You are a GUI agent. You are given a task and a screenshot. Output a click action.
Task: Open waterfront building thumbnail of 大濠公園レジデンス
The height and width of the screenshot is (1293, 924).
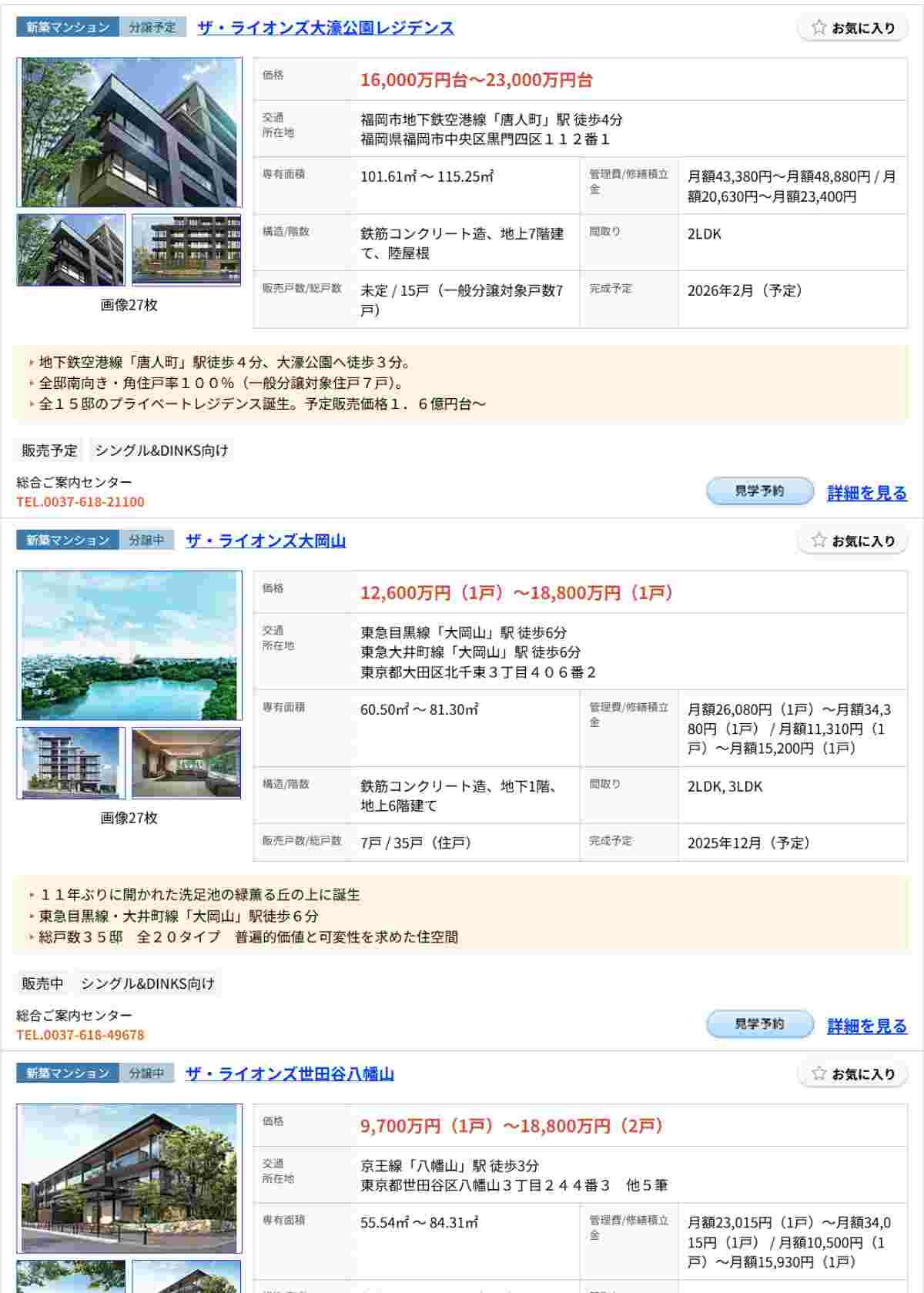[x=186, y=250]
